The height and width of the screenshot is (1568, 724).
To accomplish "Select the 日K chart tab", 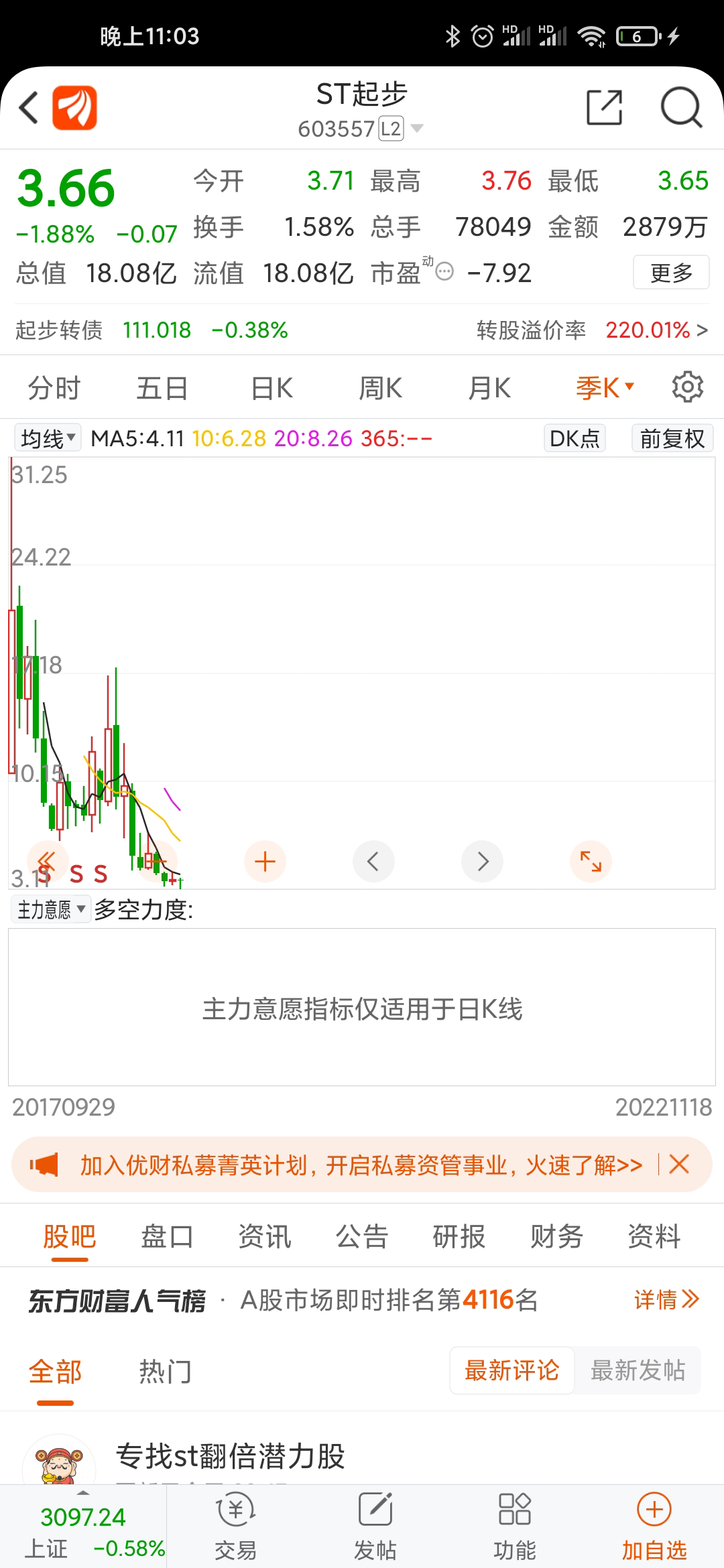I will coord(271,388).
